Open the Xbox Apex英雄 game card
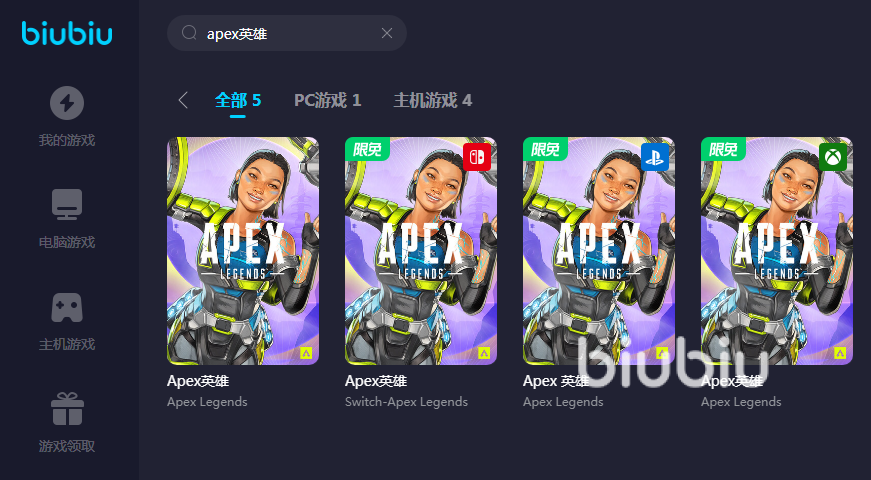Screen dimensions: 871x480 pos(777,250)
